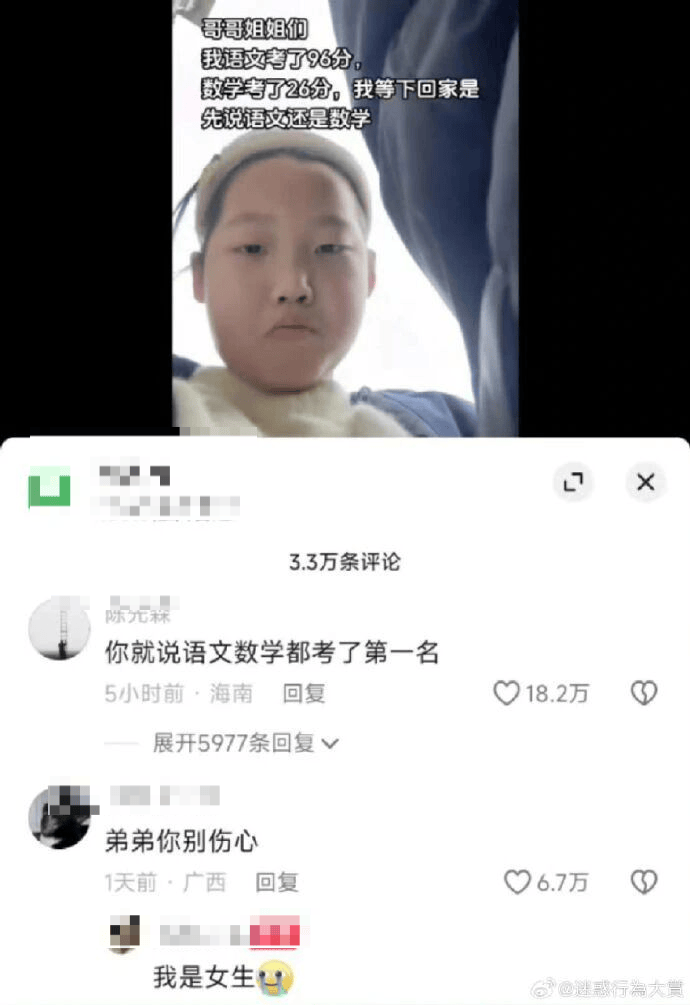
Task: Reply to the comment from 海南
Action: 303,694
